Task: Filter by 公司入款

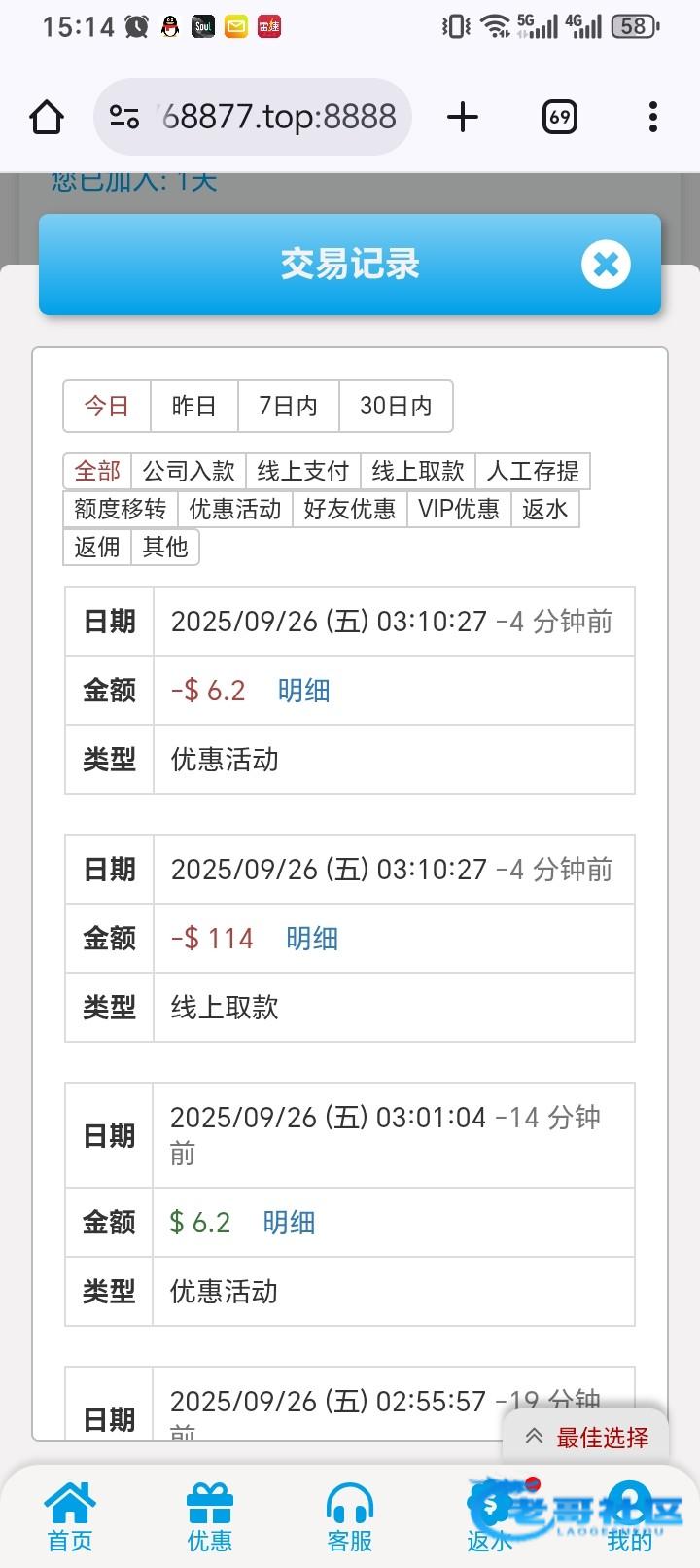Action: pyautogui.click(x=189, y=472)
